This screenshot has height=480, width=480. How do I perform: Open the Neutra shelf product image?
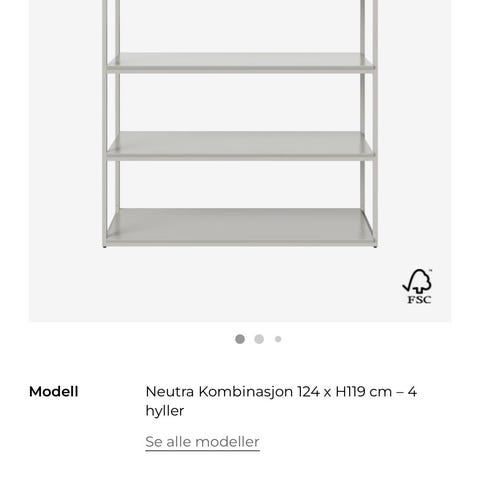[240, 161]
